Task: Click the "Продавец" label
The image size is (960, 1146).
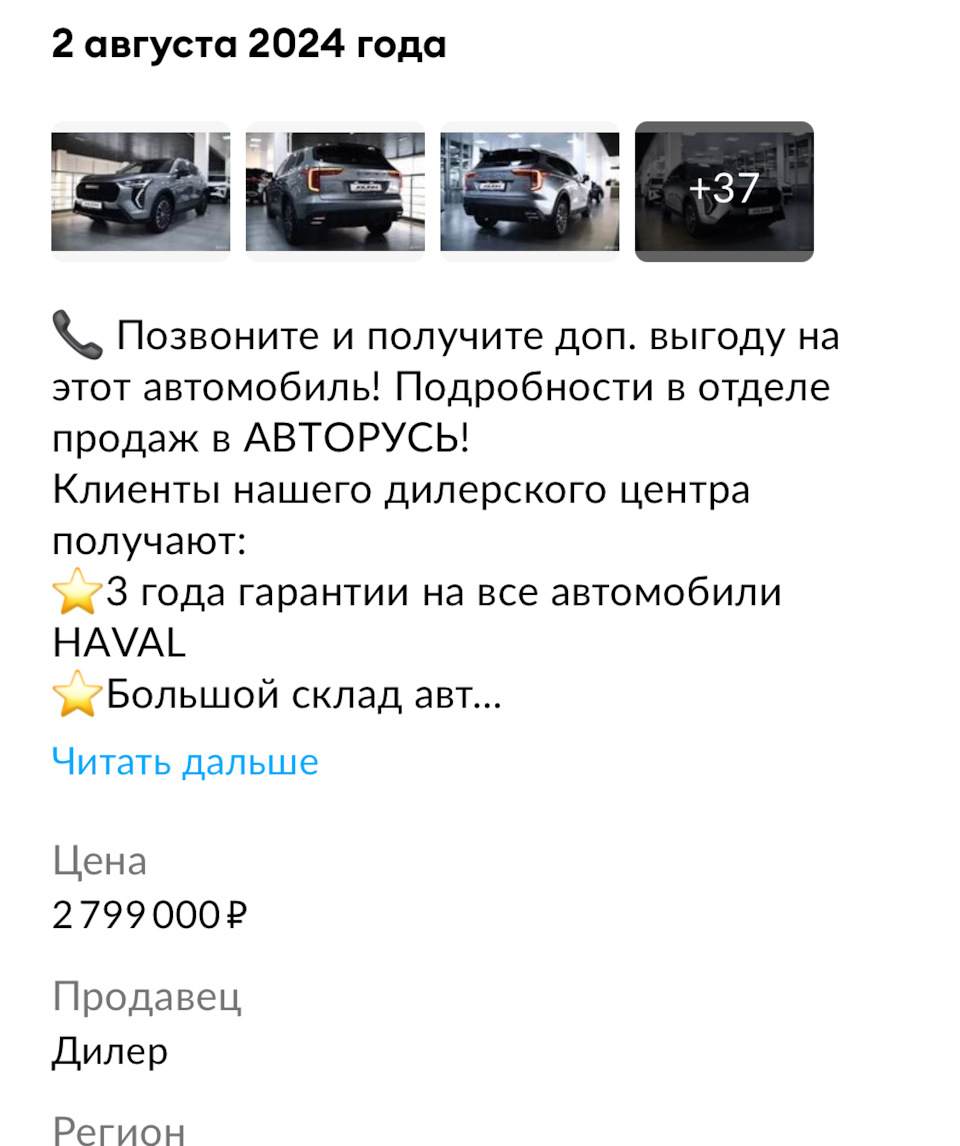Action: click(146, 996)
